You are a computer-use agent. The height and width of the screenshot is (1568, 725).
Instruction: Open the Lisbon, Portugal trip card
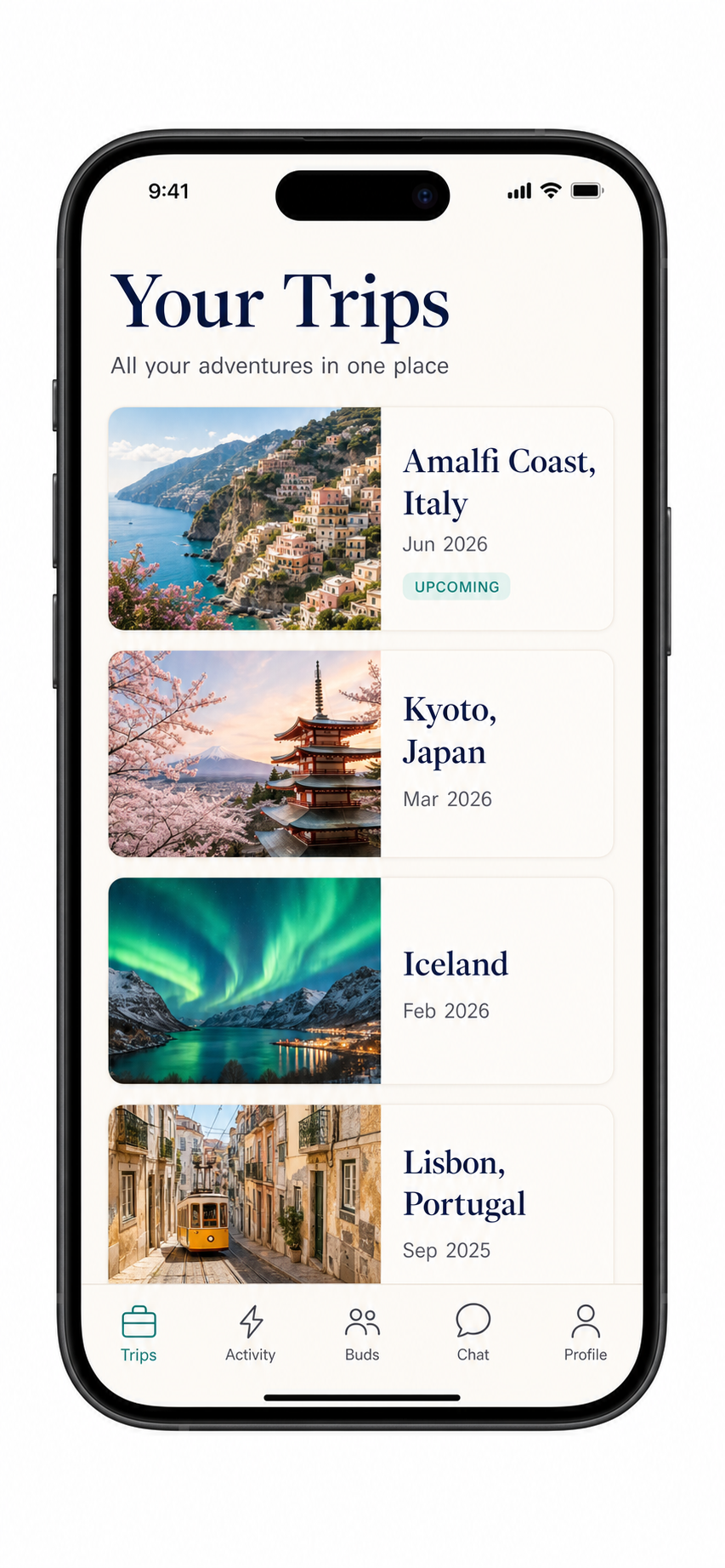(360, 1194)
